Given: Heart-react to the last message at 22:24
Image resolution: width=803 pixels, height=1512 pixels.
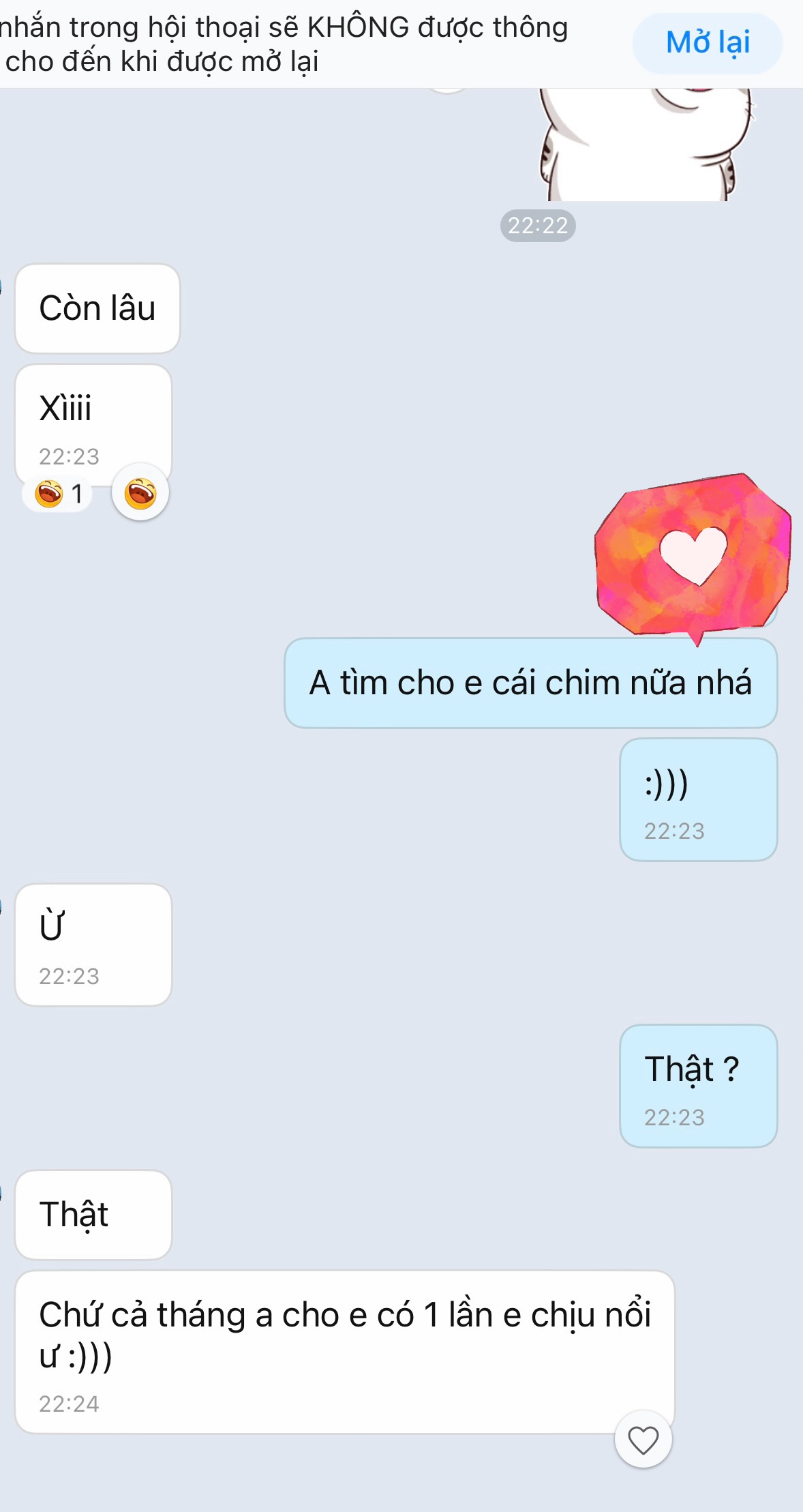Looking at the screenshot, I should point(643,1440).
